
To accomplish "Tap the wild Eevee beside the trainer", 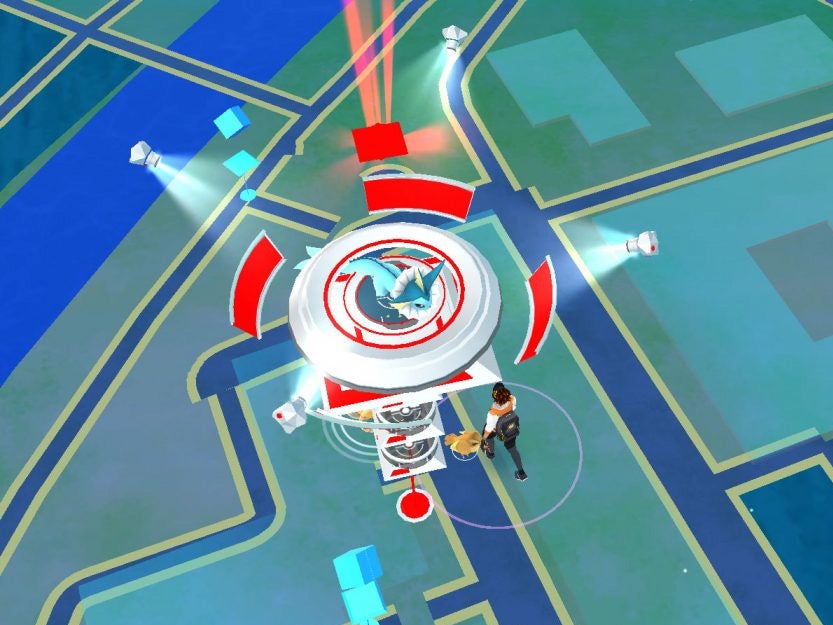I will coord(465,442).
